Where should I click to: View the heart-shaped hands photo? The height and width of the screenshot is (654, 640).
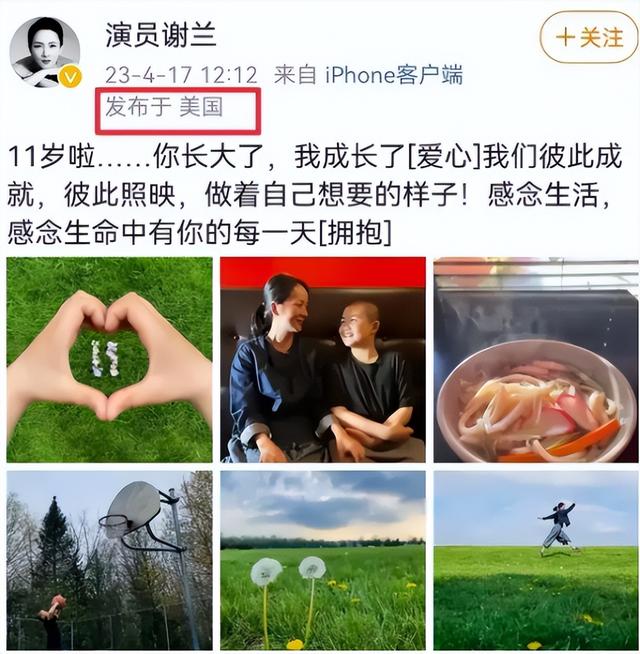tap(109, 359)
